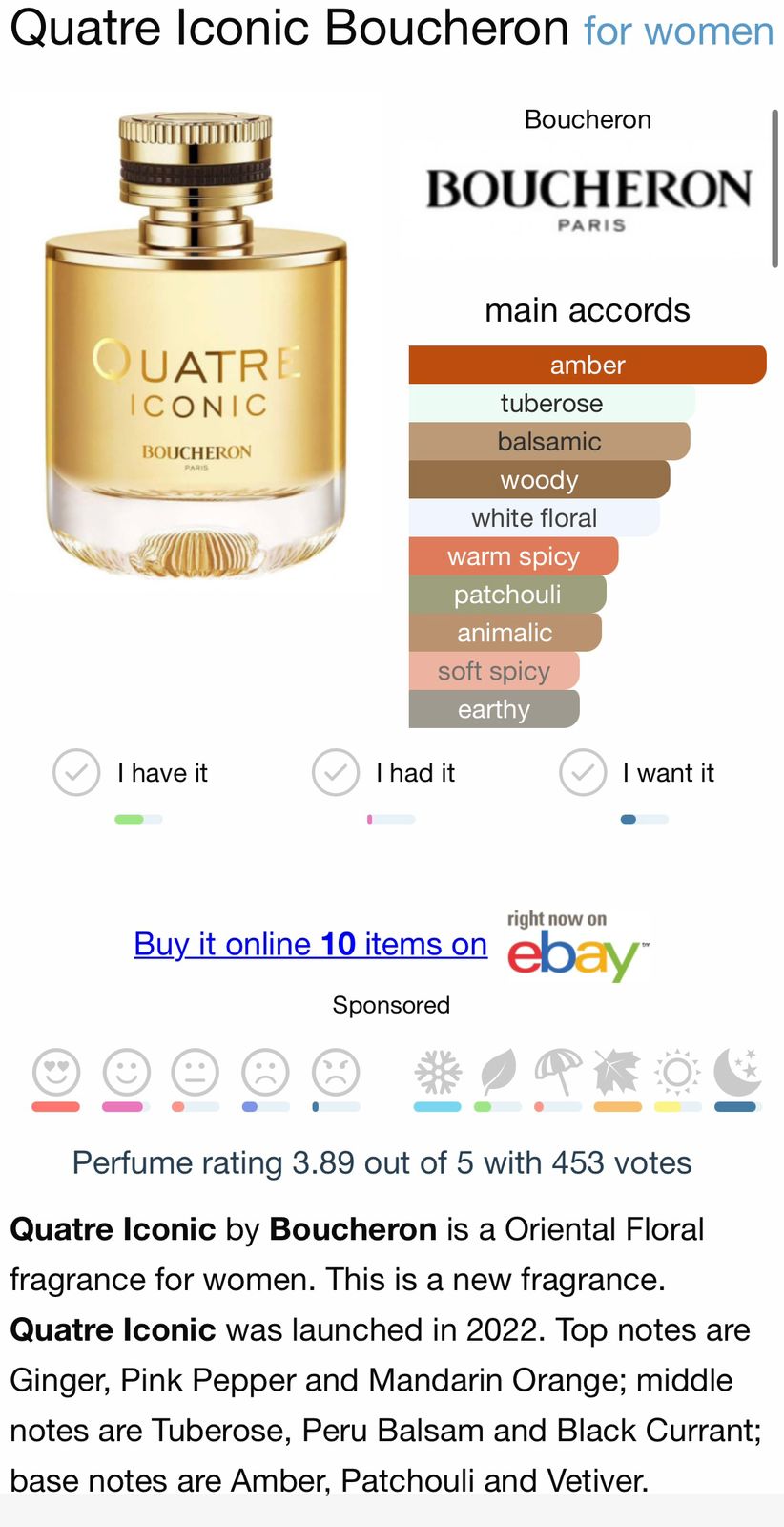Open Buy it online eBay link

pyautogui.click(x=310, y=944)
